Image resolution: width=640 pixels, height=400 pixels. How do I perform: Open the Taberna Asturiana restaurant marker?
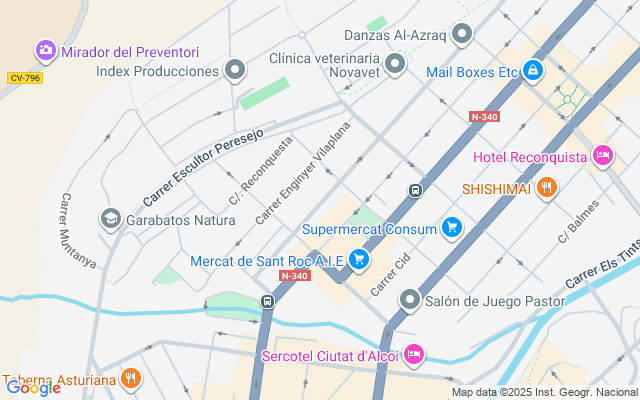130,379
